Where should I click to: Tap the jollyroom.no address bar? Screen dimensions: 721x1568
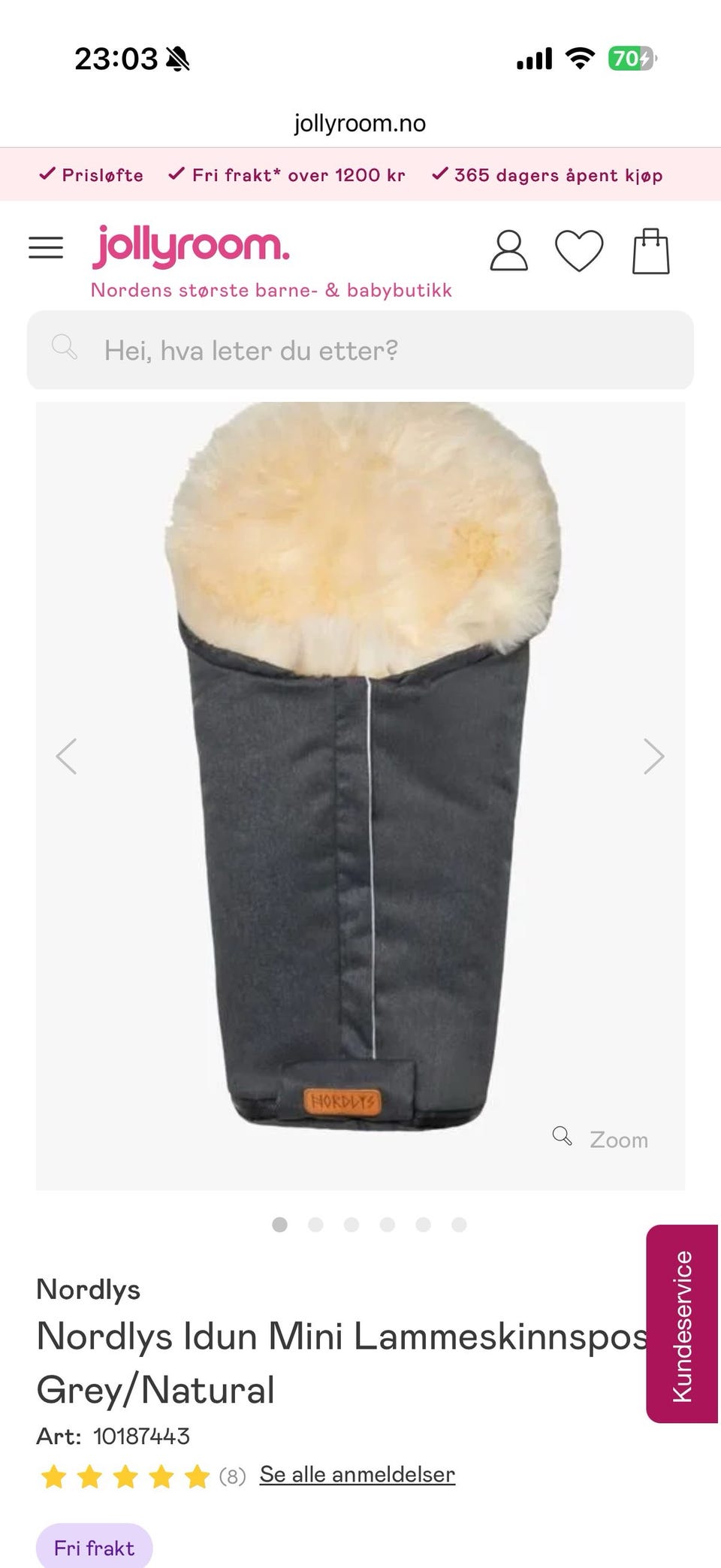[360, 123]
